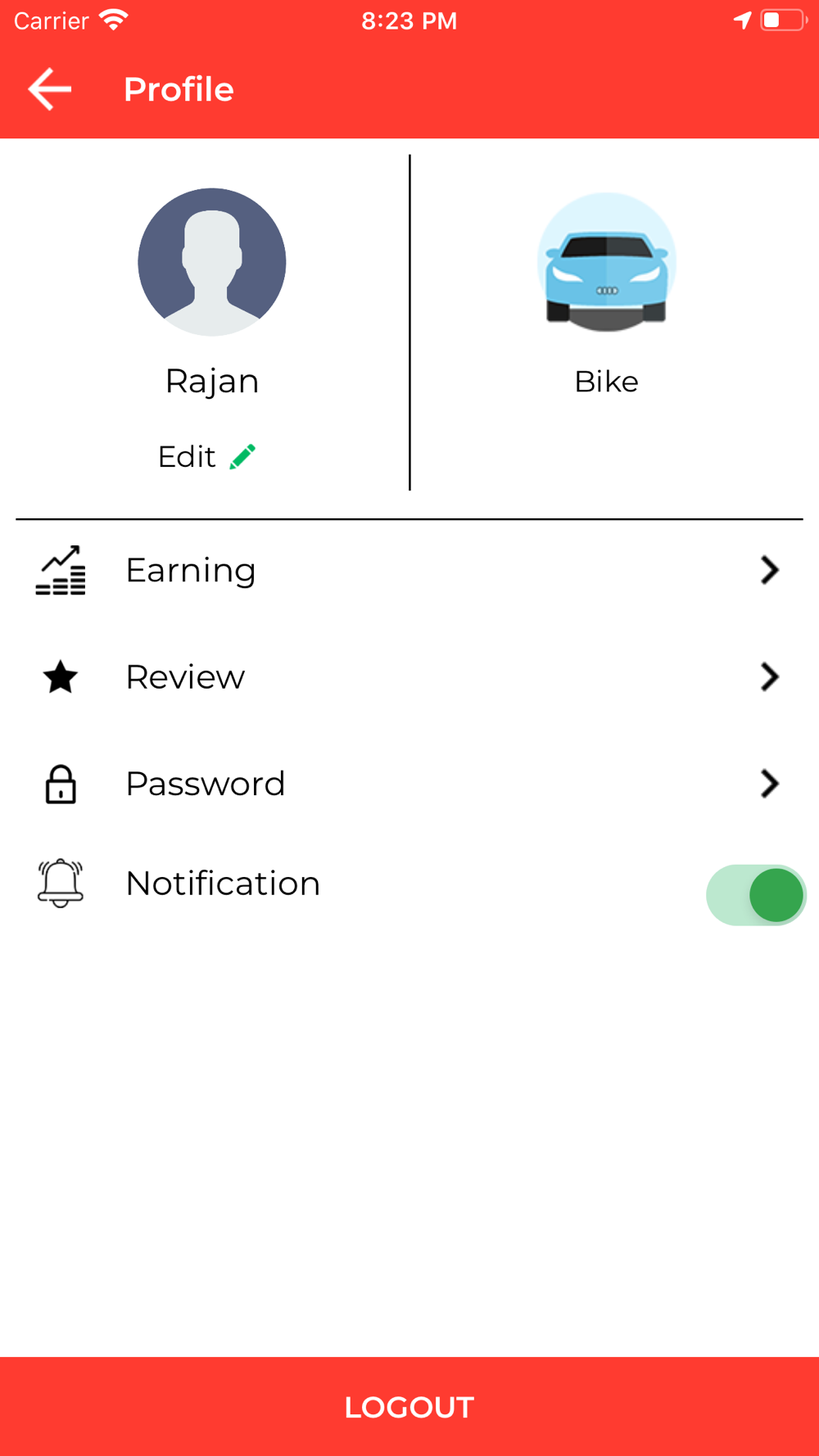
Task: View the Review page
Action: coord(408,677)
